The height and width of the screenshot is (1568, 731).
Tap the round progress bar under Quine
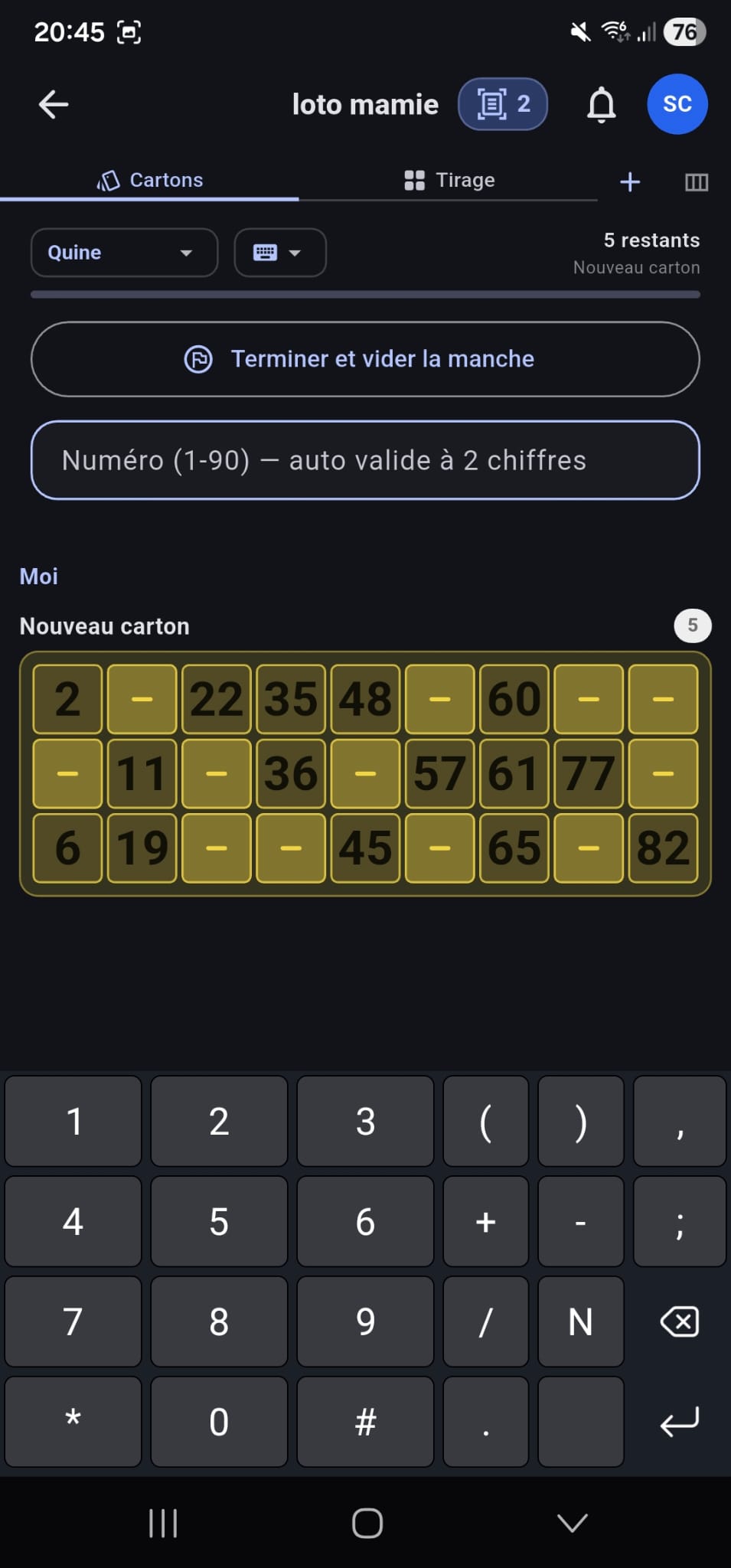click(365, 293)
